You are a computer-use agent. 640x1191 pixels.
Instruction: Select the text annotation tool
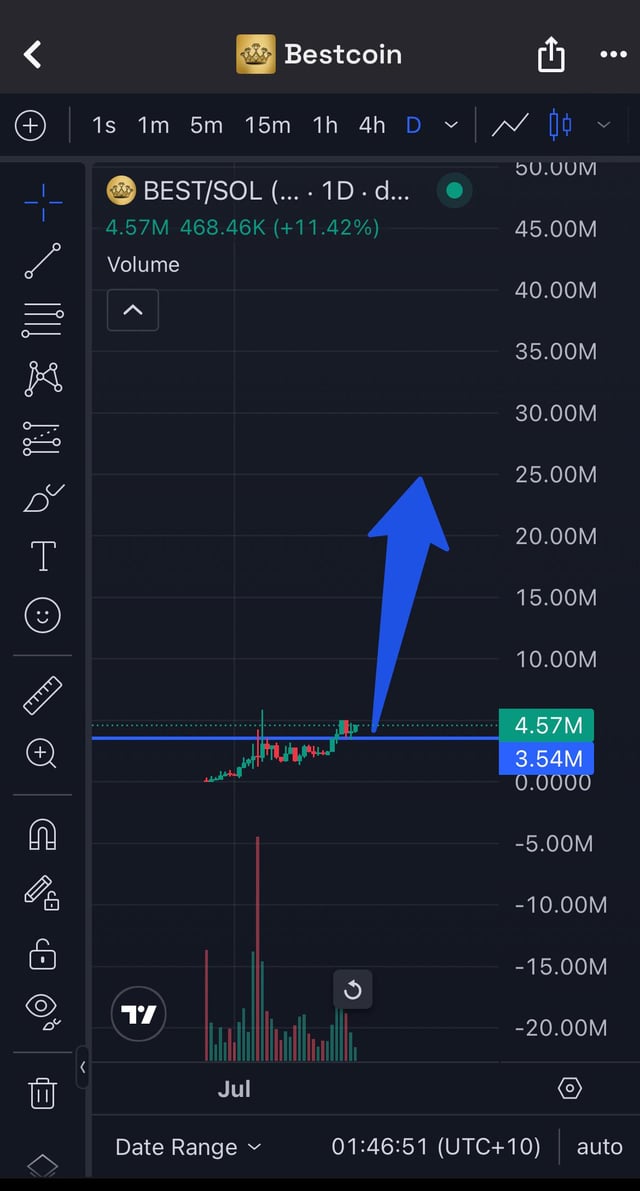(43, 556)
